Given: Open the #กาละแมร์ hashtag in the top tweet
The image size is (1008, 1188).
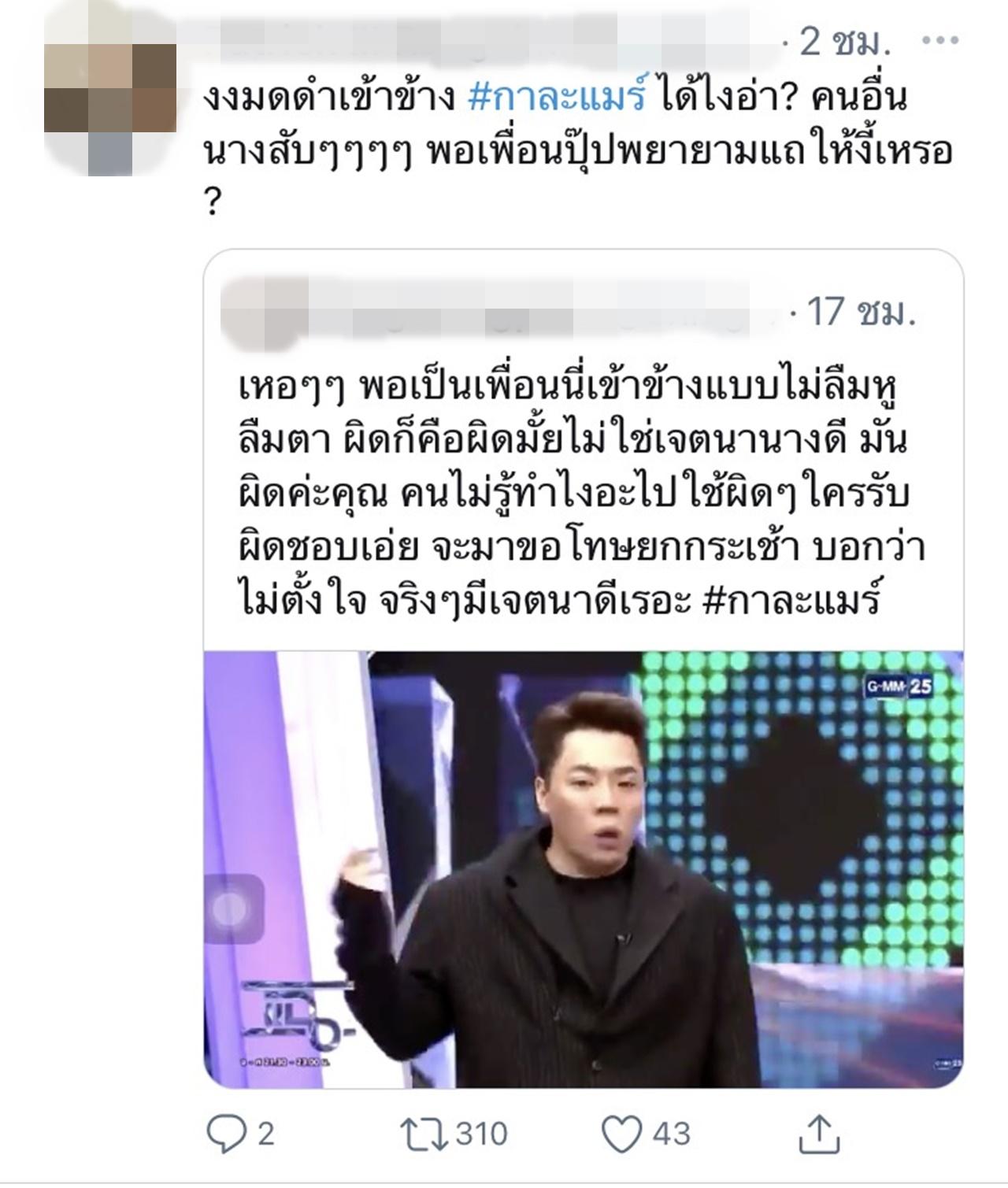Looking at the screenshot, I should click(557, 98).
